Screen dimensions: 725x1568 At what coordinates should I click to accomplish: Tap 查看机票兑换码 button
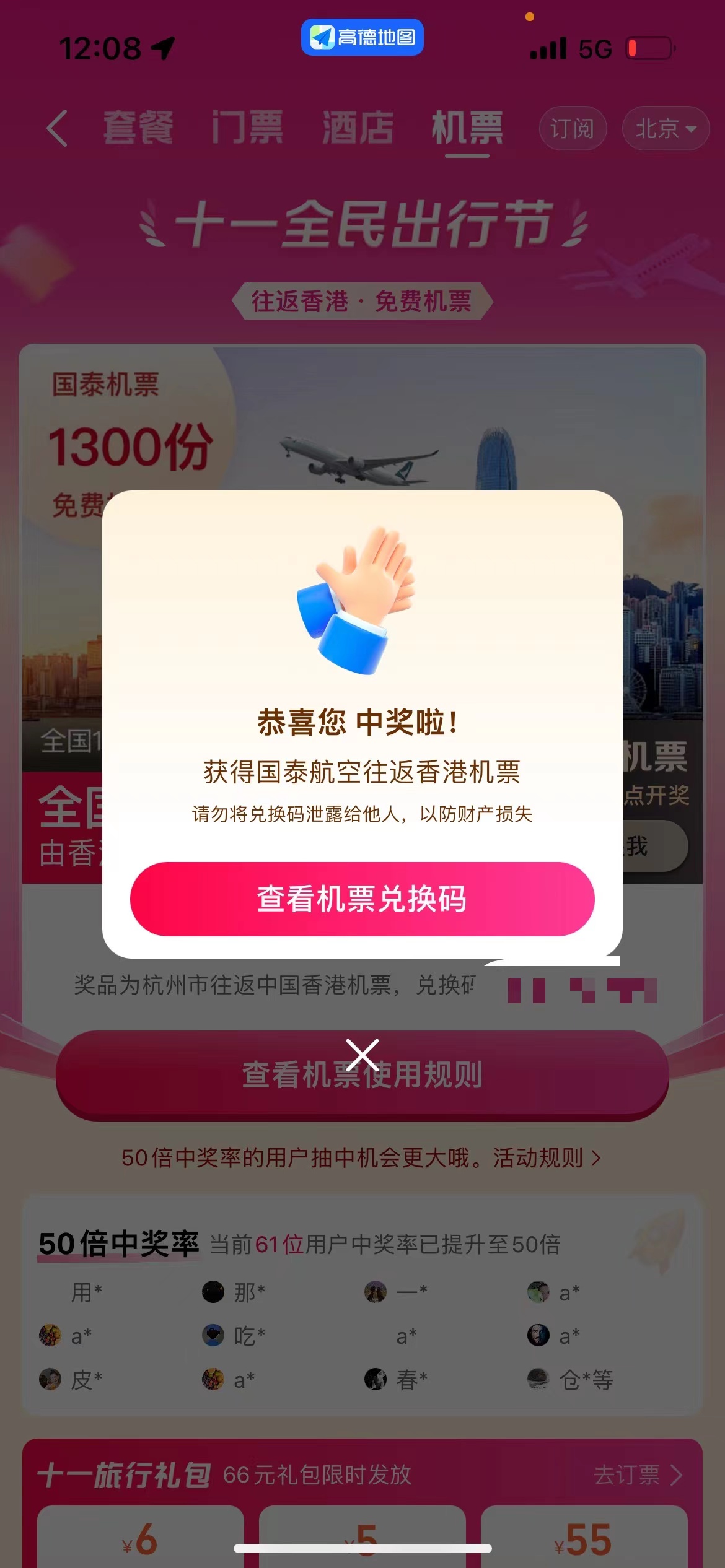[362, 899]
